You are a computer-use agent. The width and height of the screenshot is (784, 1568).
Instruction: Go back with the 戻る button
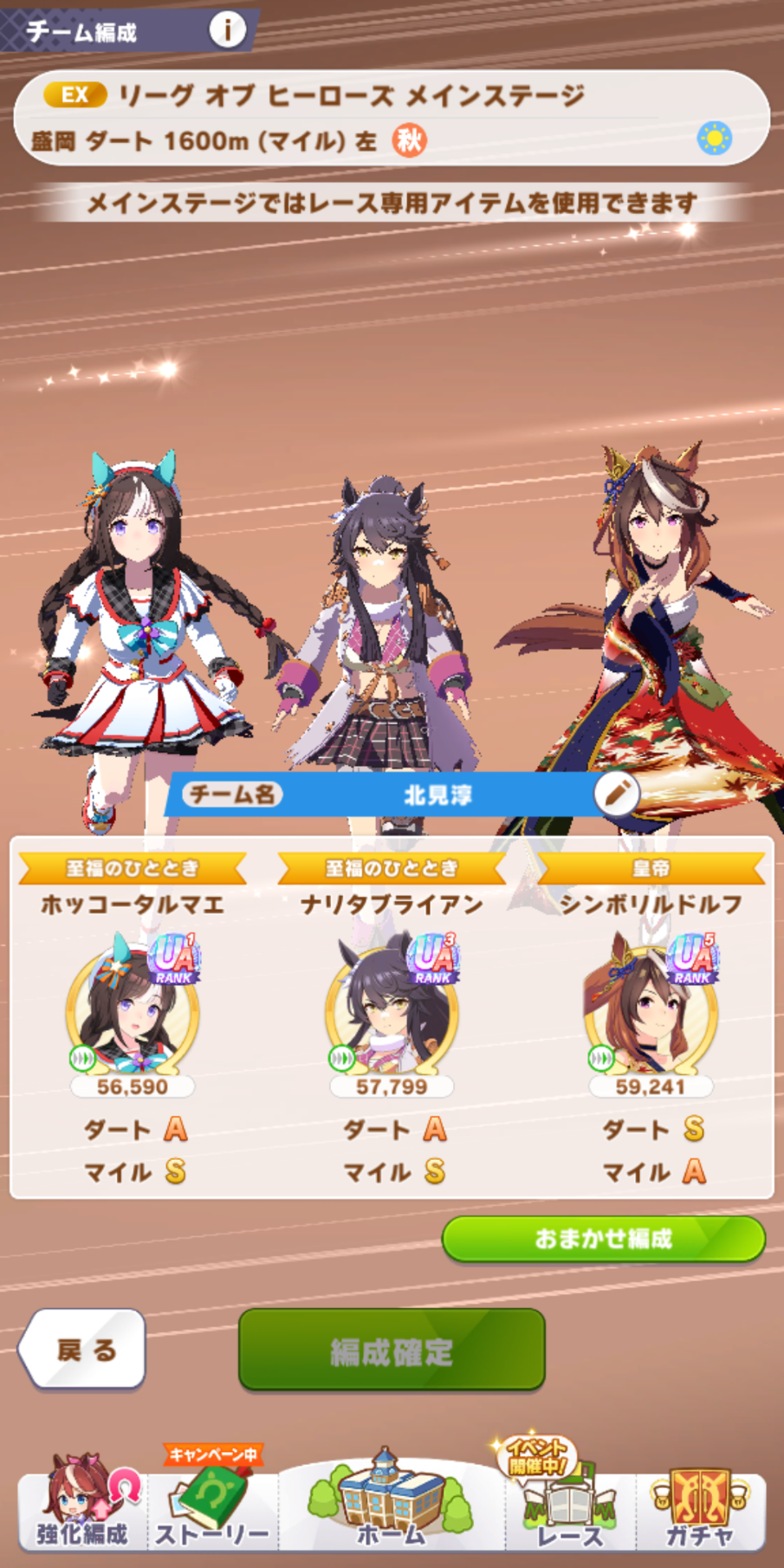coord(84,1349)
